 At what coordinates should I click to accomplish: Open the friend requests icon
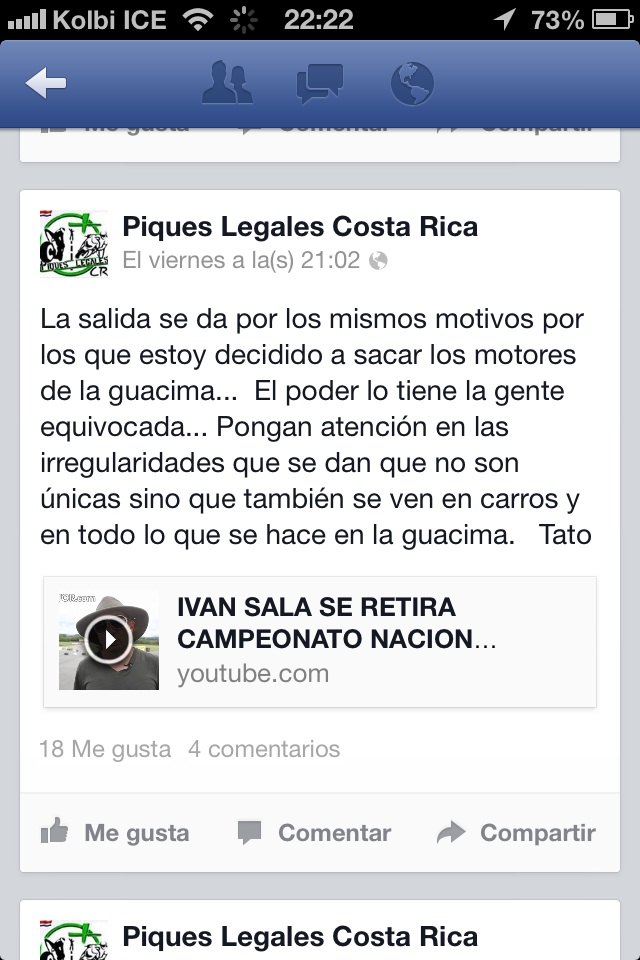click(227, 84)
